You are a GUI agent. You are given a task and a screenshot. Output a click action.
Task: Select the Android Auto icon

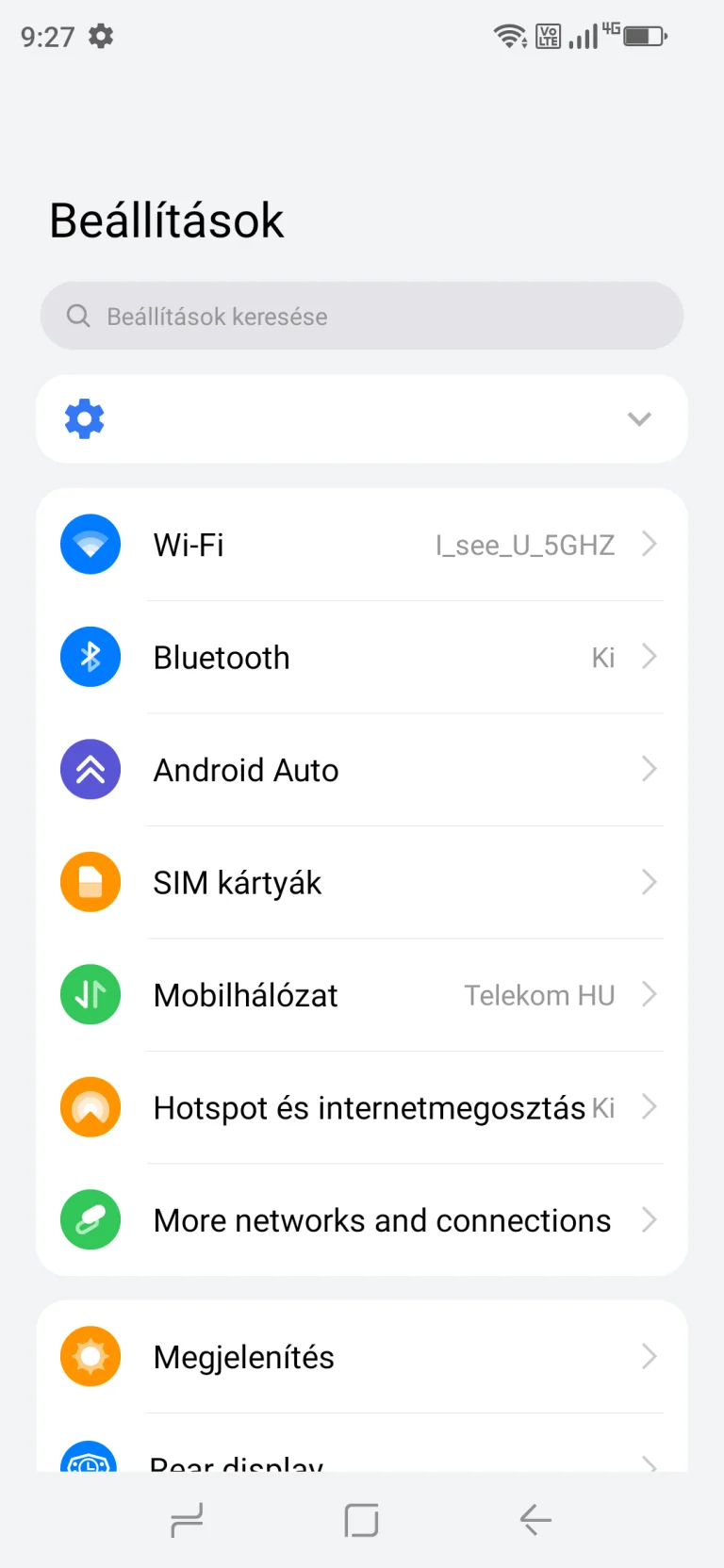90,769
